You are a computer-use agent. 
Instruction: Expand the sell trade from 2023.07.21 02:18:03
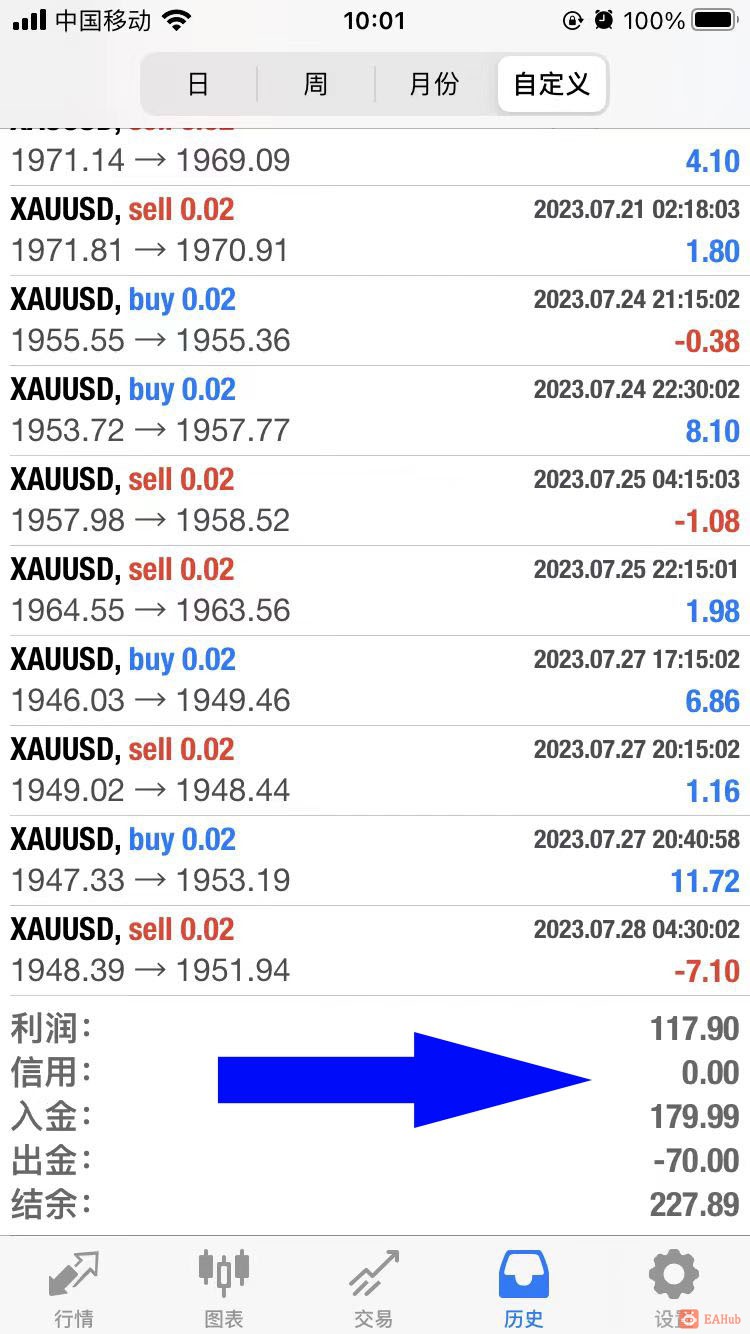(x=375, y=231)
